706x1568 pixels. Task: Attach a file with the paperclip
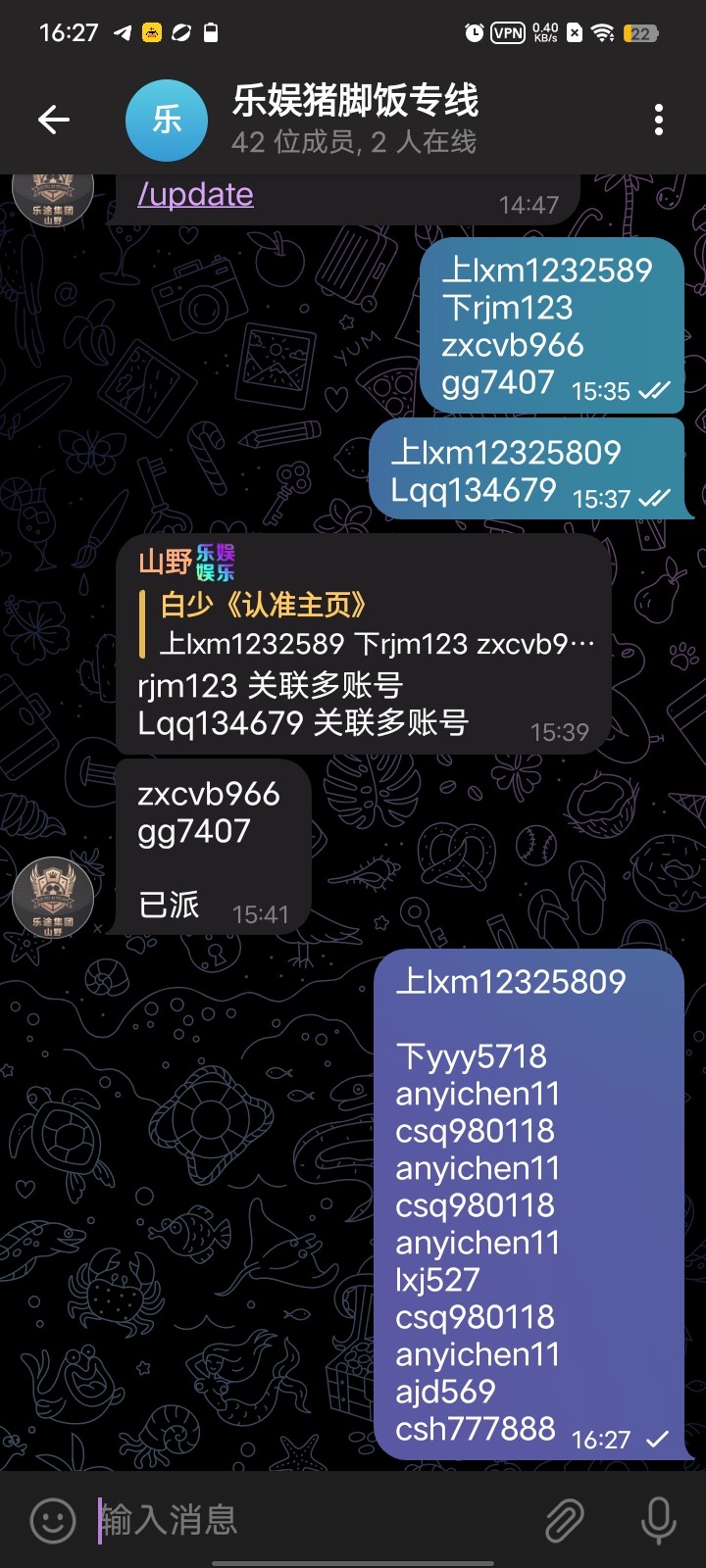[x=565, y=1520]
